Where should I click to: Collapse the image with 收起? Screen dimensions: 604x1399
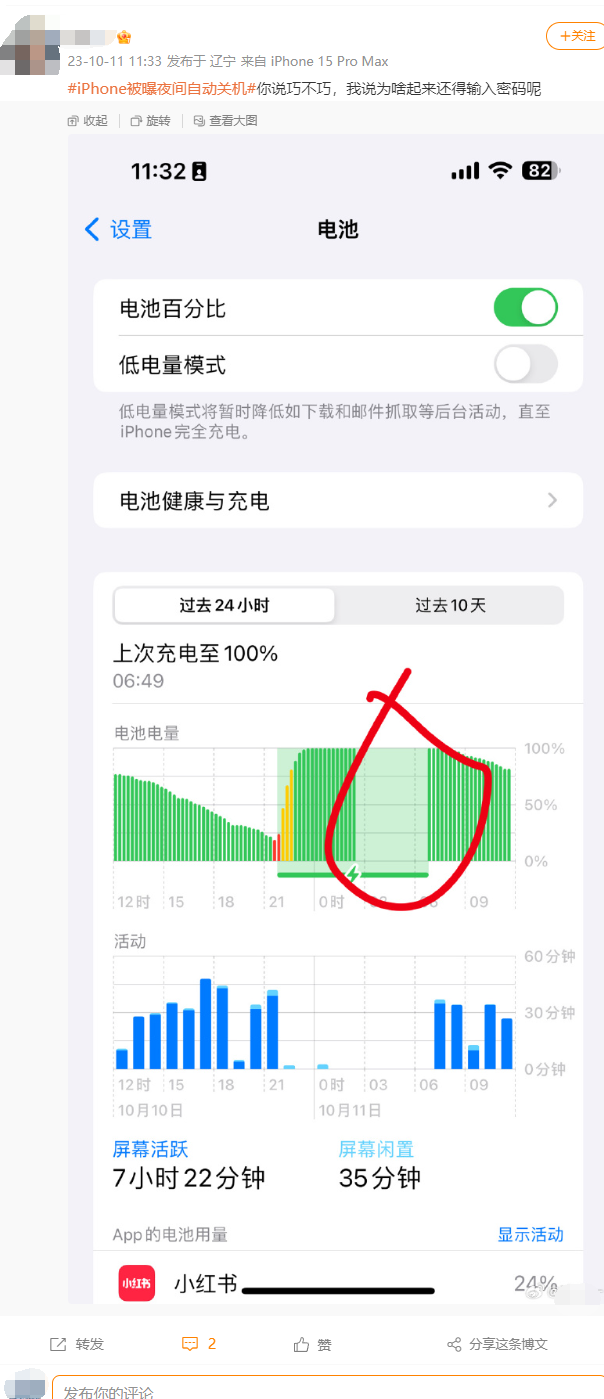(88, 120)
